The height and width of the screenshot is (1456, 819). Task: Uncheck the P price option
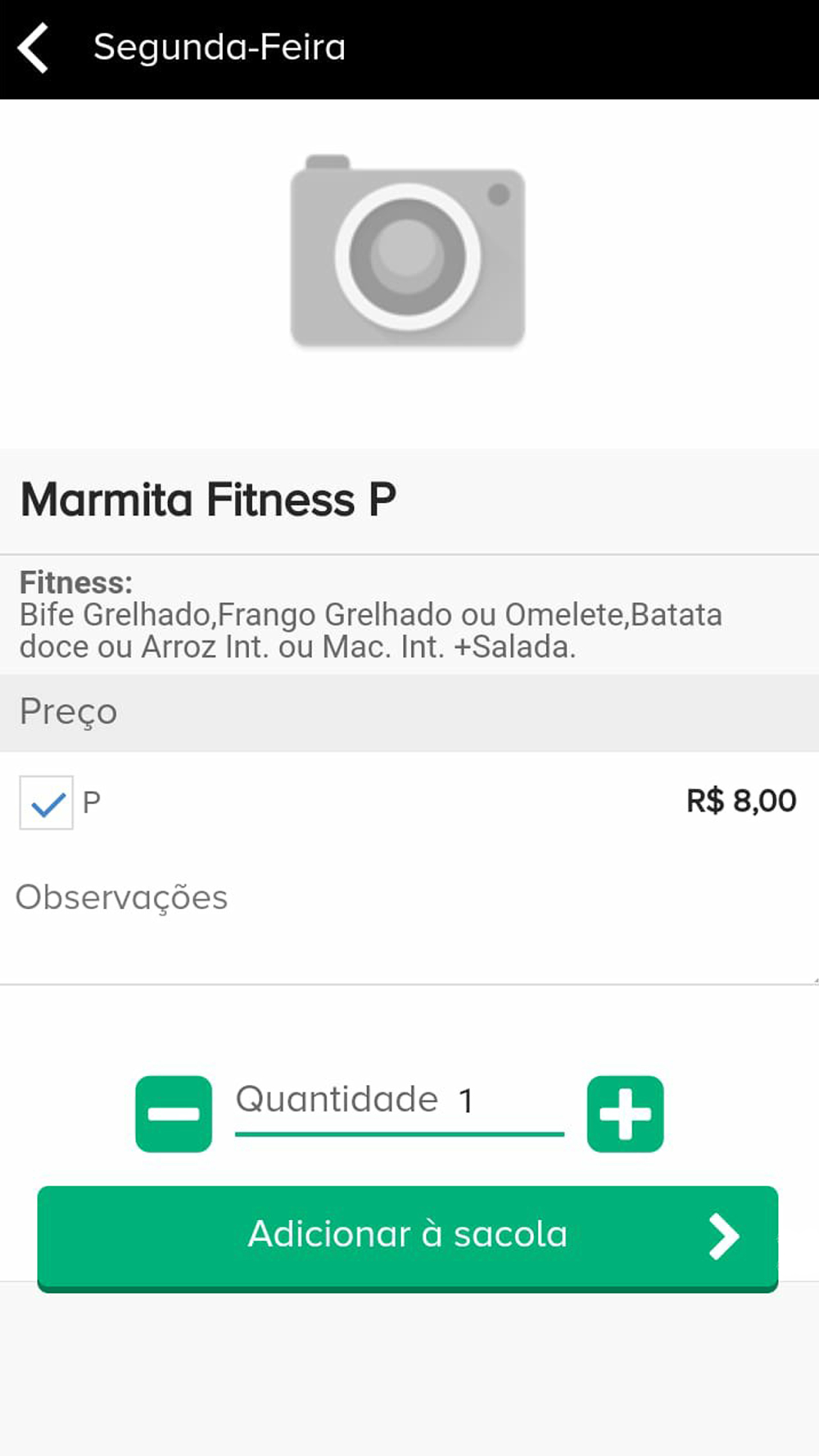point(47,803)
